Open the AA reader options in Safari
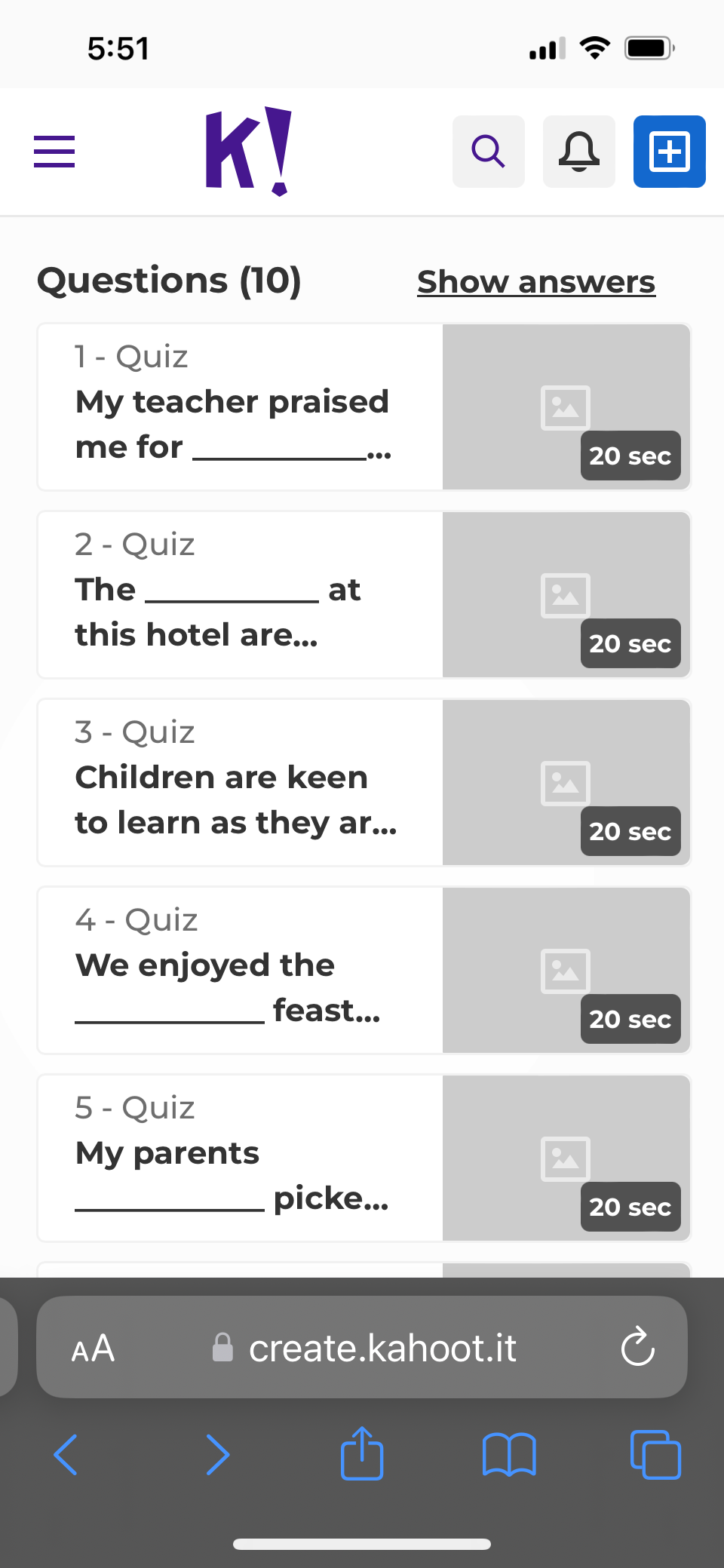The image size is (724, 1568). point(93,1348)
